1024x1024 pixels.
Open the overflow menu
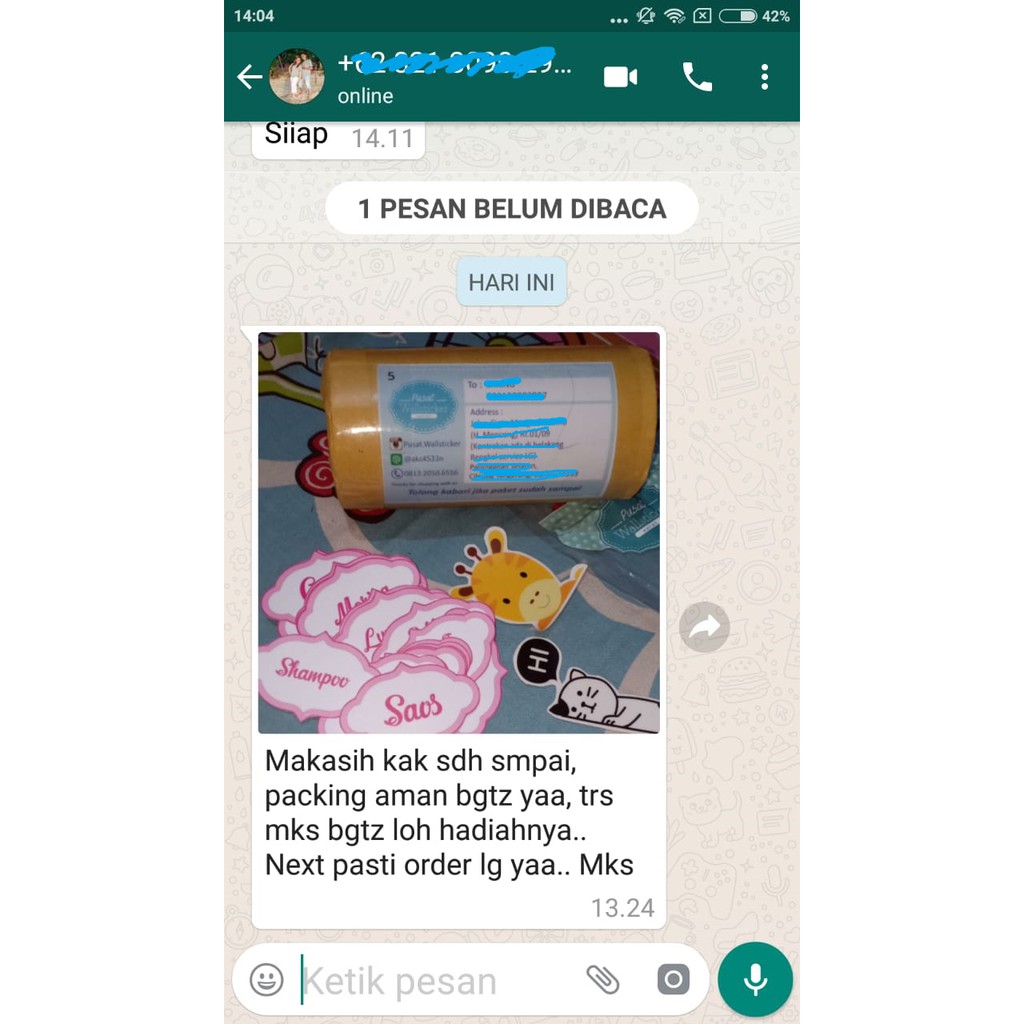coord(764,77)
